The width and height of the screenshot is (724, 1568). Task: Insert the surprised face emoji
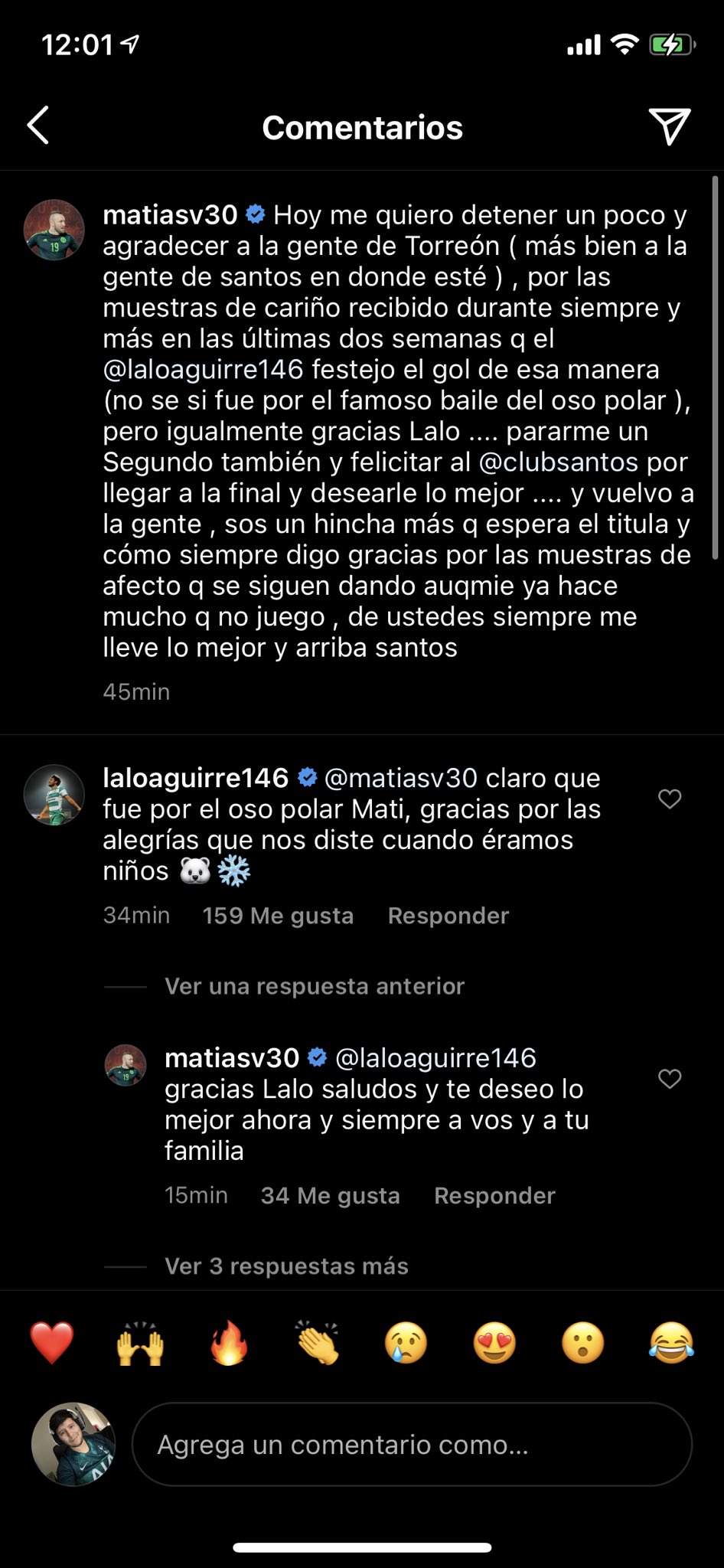tap(583, 1343)
